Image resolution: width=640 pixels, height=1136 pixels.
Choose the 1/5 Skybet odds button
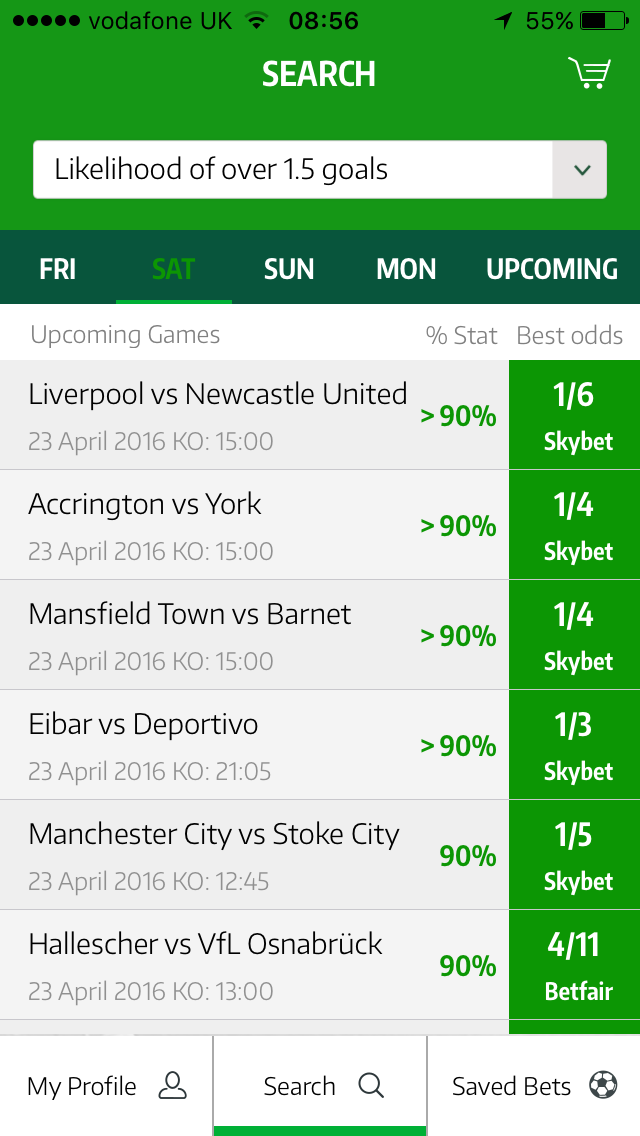pyautogui.click(x=575, y=855)
